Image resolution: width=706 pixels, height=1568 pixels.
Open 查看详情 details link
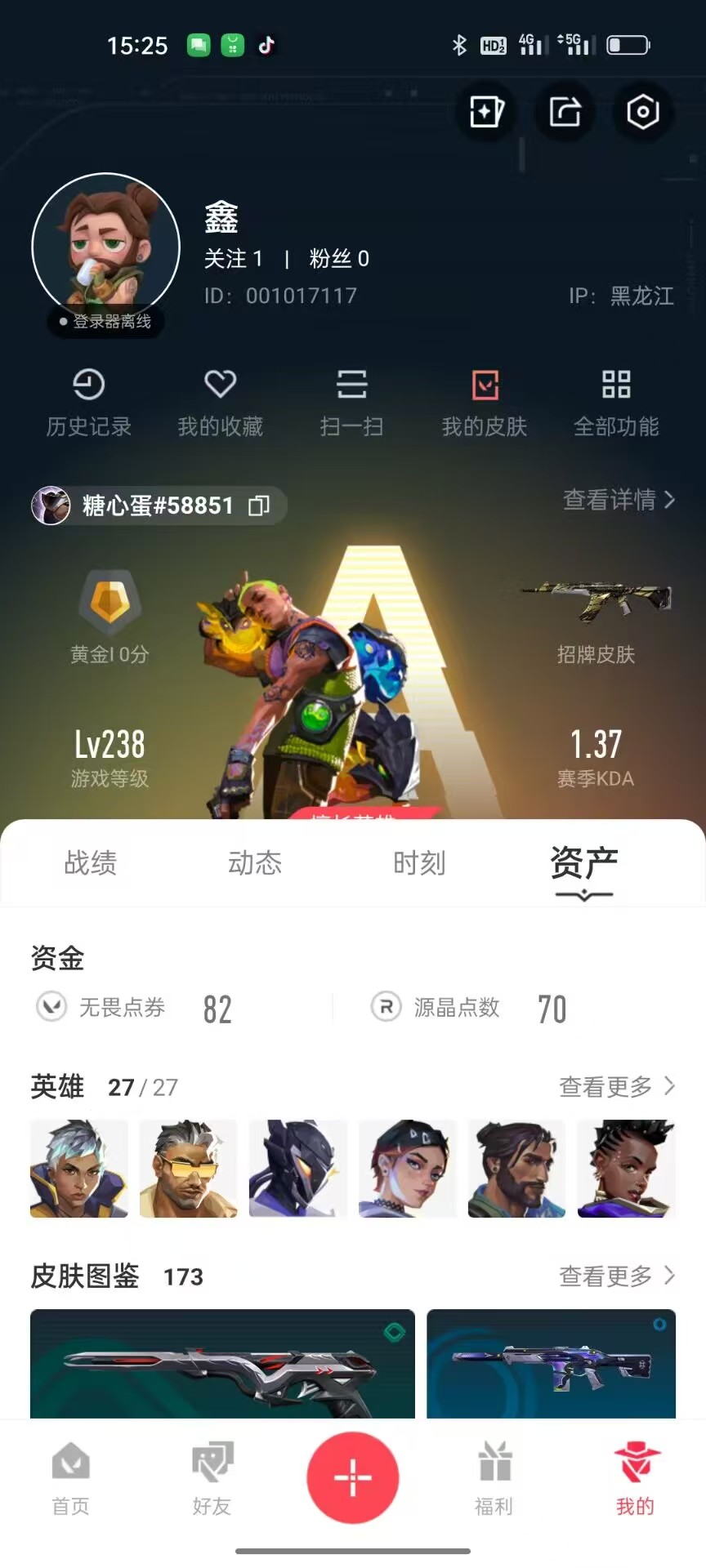click(x=619, y=499)
